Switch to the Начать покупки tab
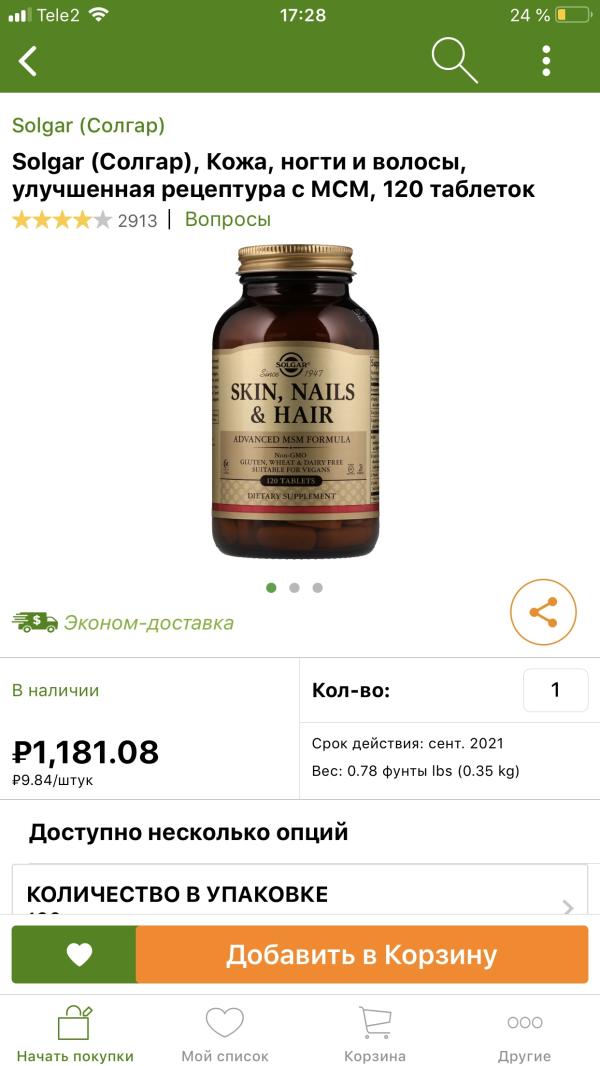This screenshot has height=1066, width=600. pyautogui.click(x=75, y=1034)
